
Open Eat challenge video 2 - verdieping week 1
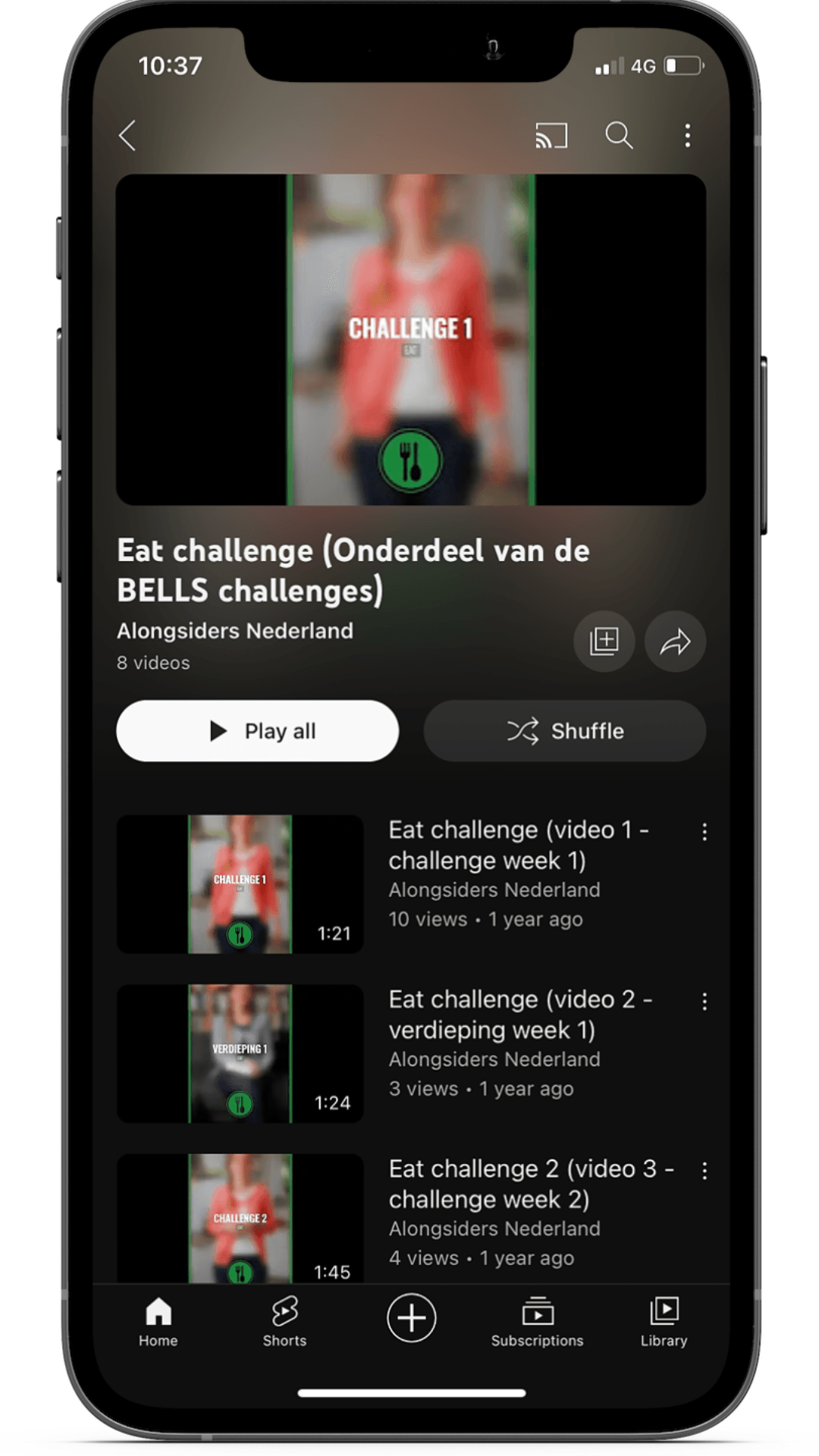(x=519, y=1015)
